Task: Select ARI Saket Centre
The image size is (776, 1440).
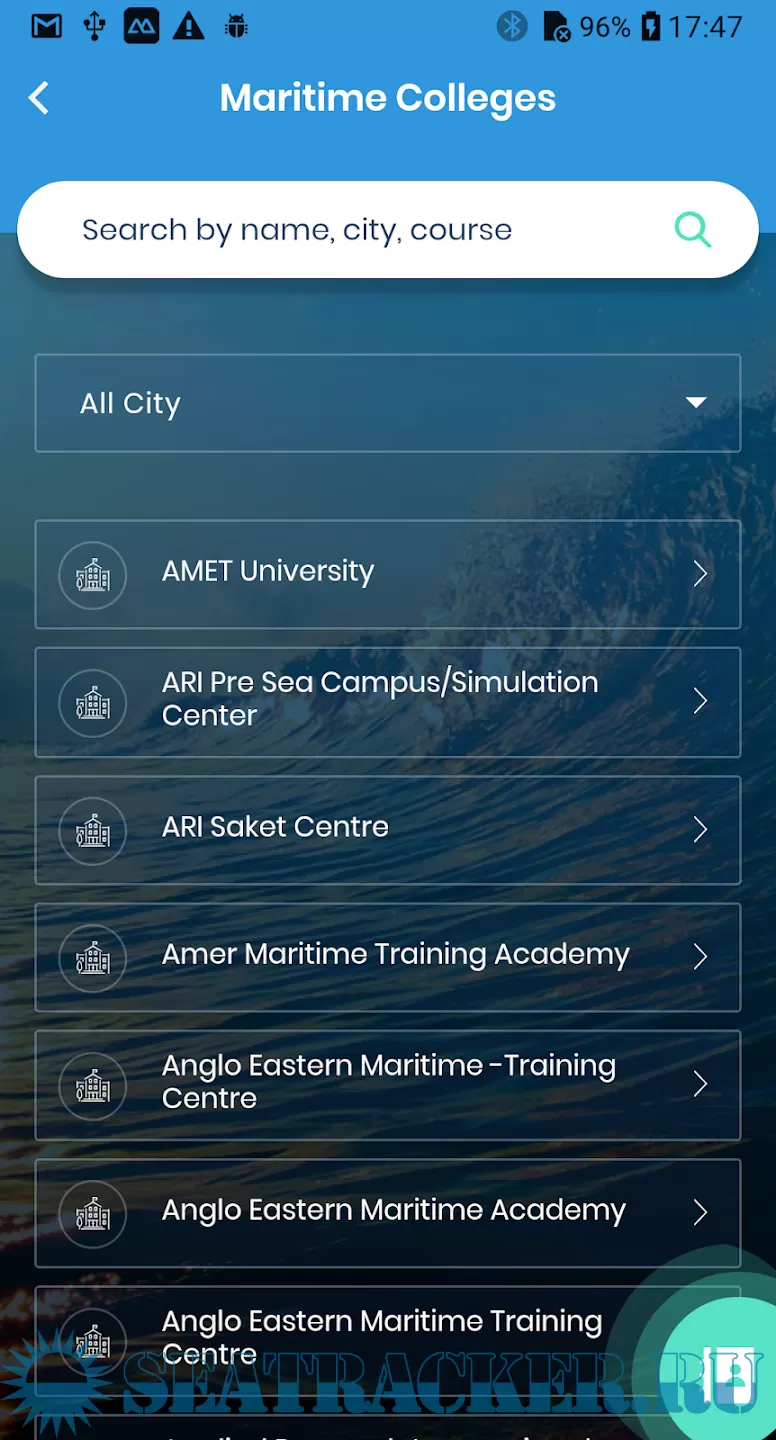Action: point(388,829)
